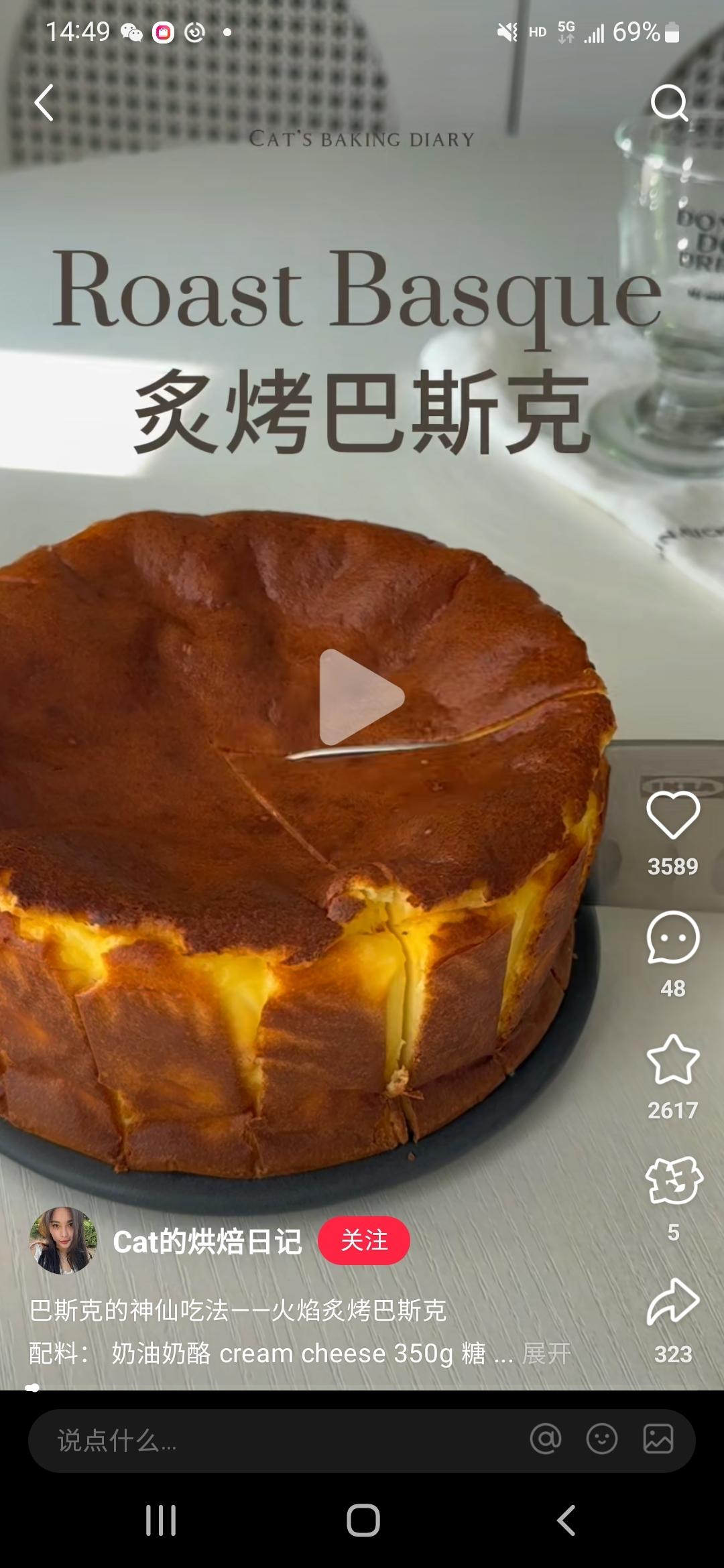Screen dimensions: 724x1568
Task: Save video to favorites with star icon
Action: [672, 1059]
